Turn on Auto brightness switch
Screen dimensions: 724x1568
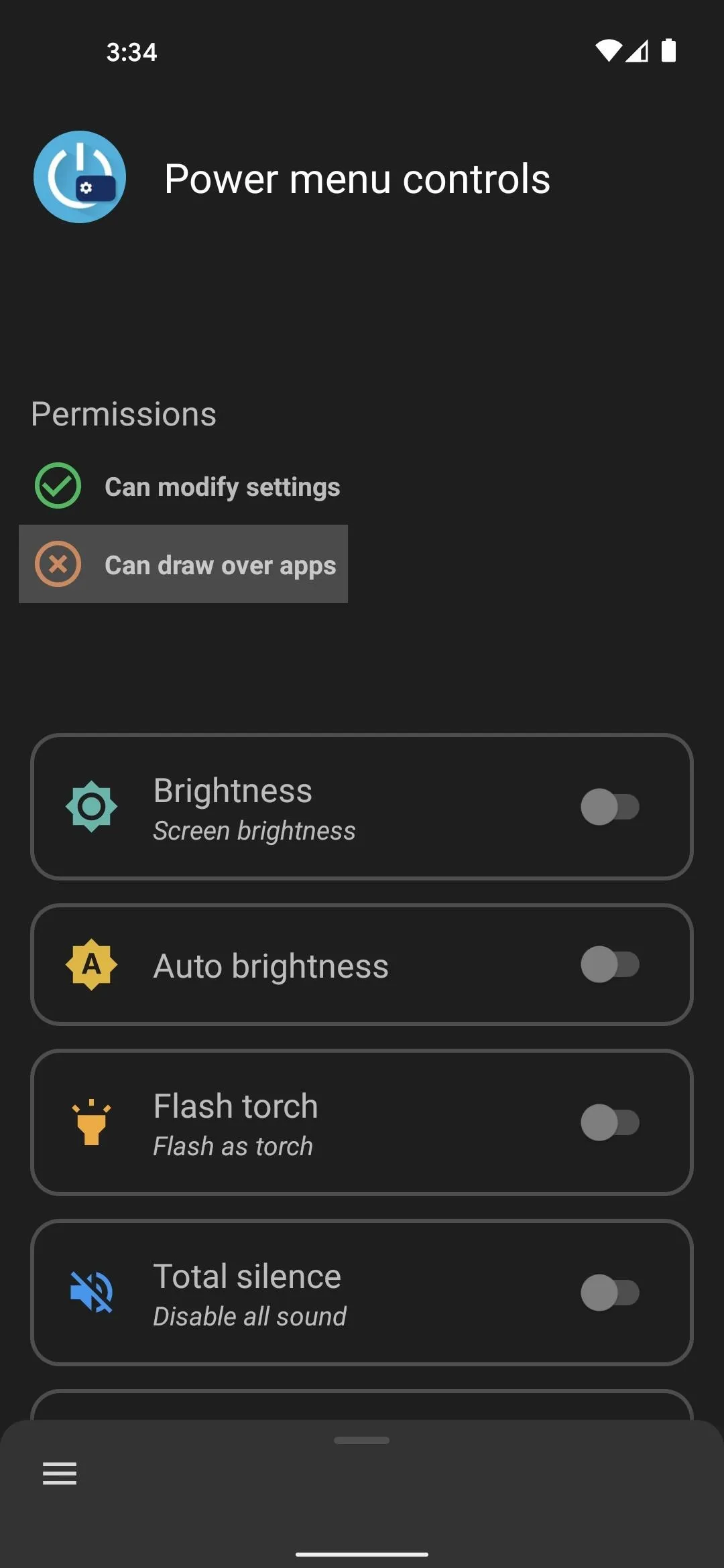click(610, 964)
